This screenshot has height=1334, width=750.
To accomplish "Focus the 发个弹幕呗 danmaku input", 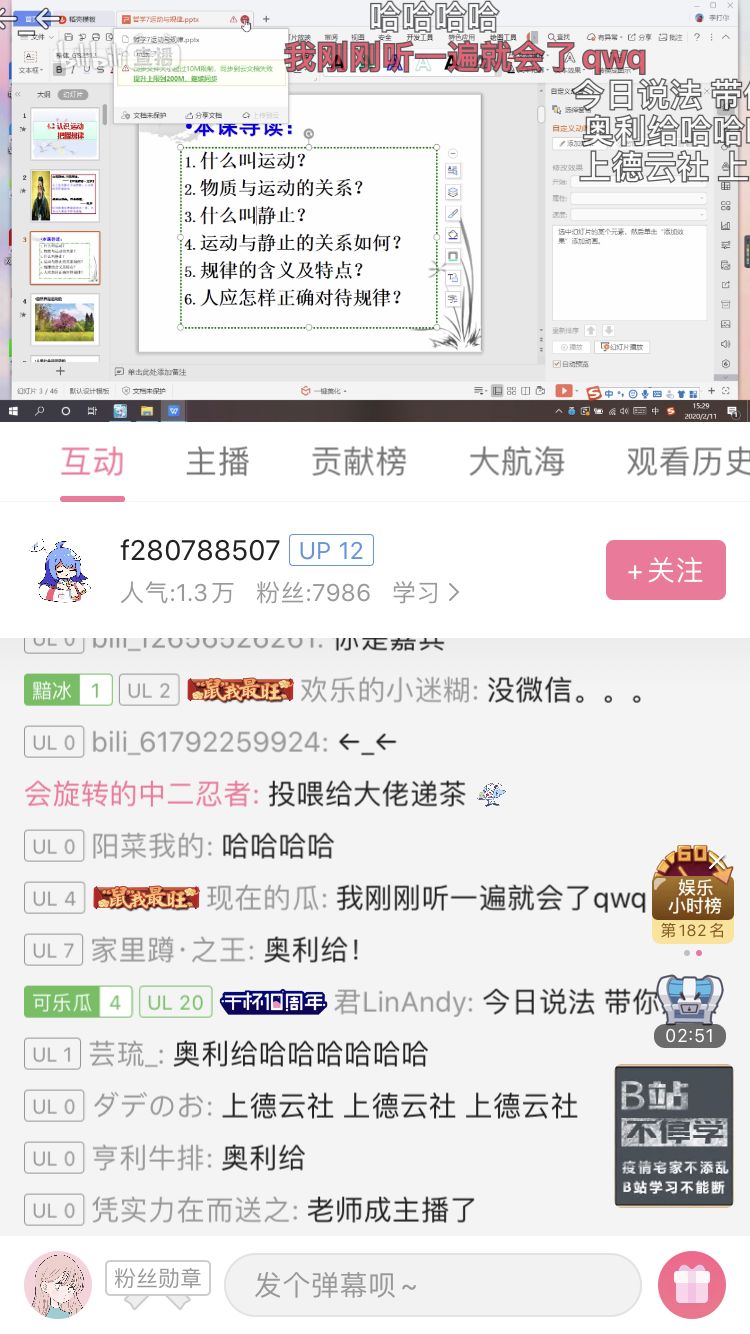I will (x=432, y=1285).
